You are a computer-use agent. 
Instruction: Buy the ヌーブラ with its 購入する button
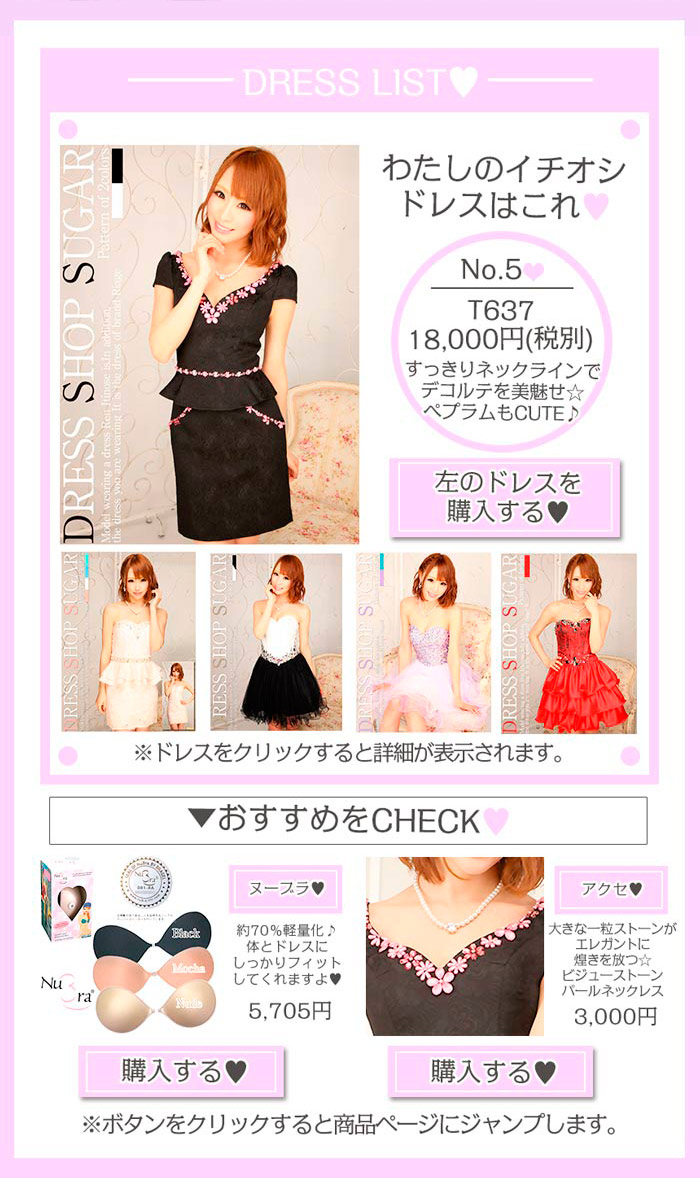coord(182,1071)
